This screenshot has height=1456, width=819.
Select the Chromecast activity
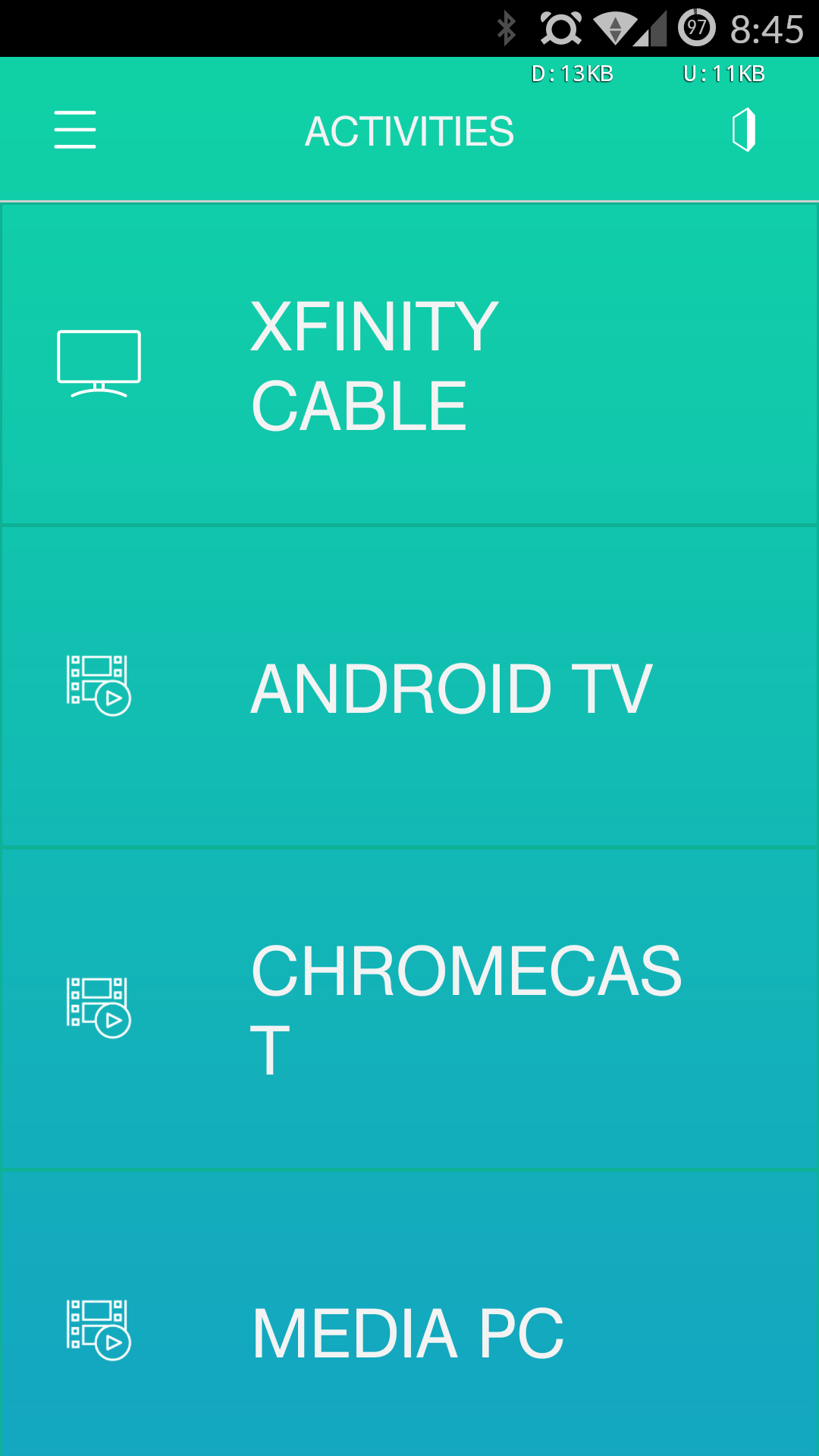(x=409, y=1009)
